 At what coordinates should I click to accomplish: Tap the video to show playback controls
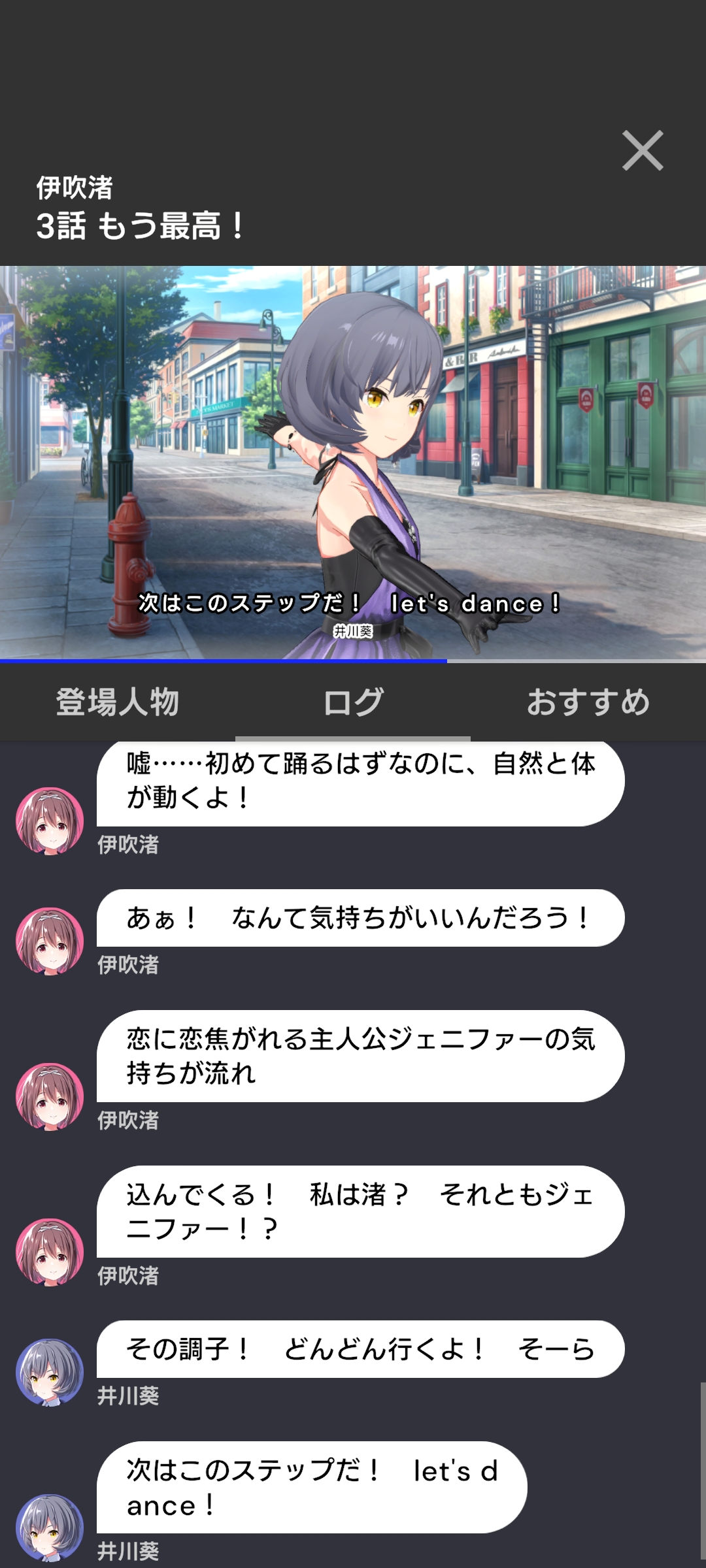click(353, 457)
